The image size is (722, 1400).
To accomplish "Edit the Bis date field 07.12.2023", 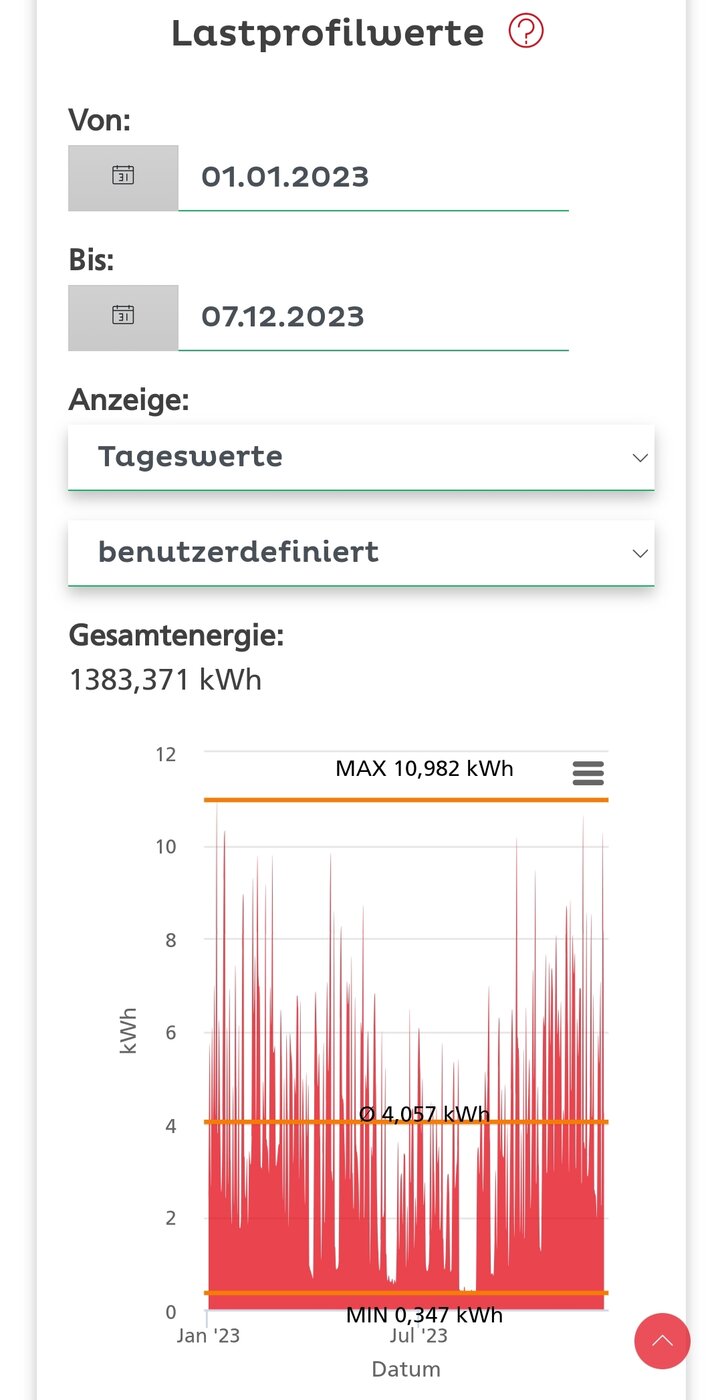I will click(373, 317).
